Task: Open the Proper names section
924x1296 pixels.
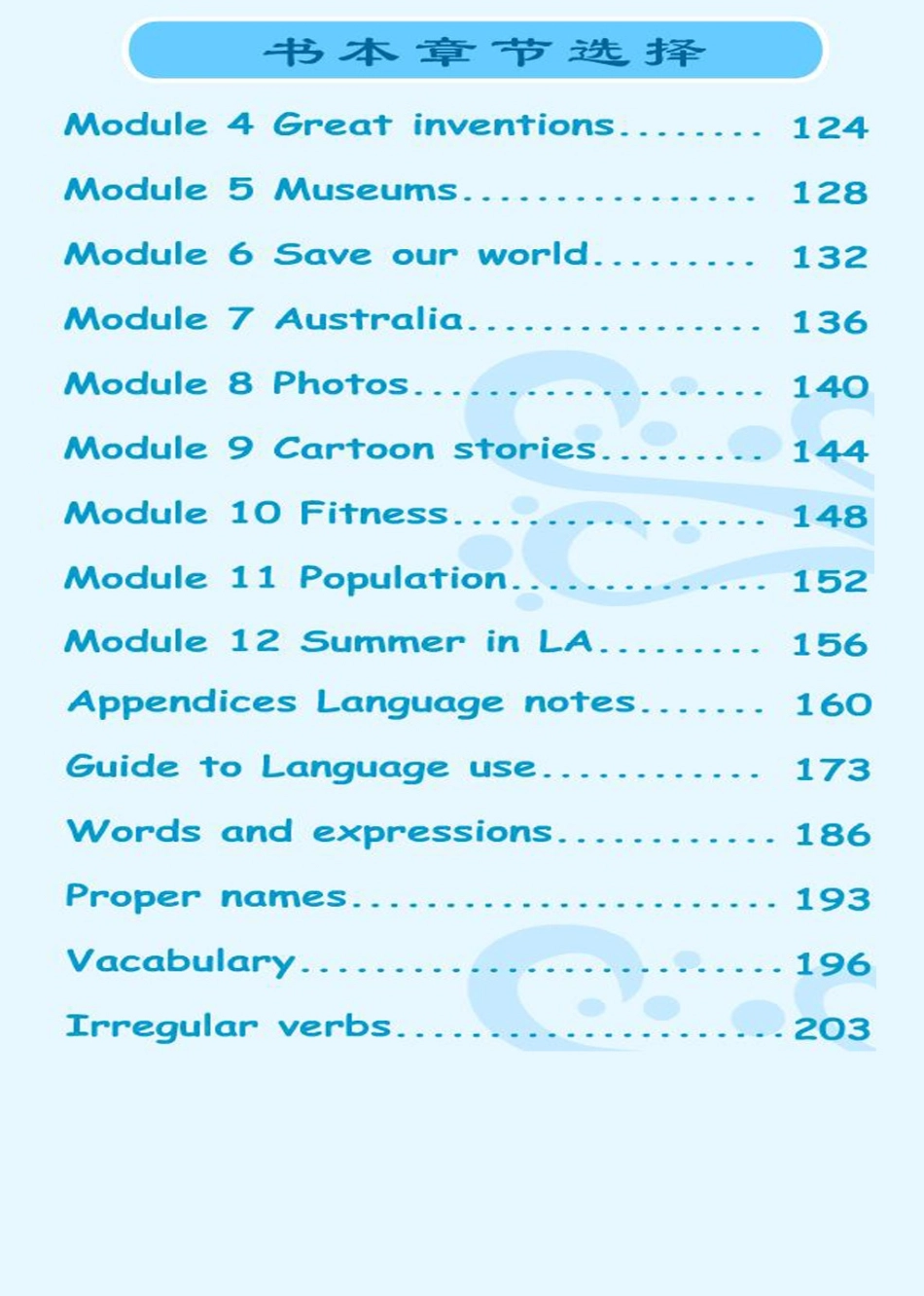Action: [x=206, y=896]
